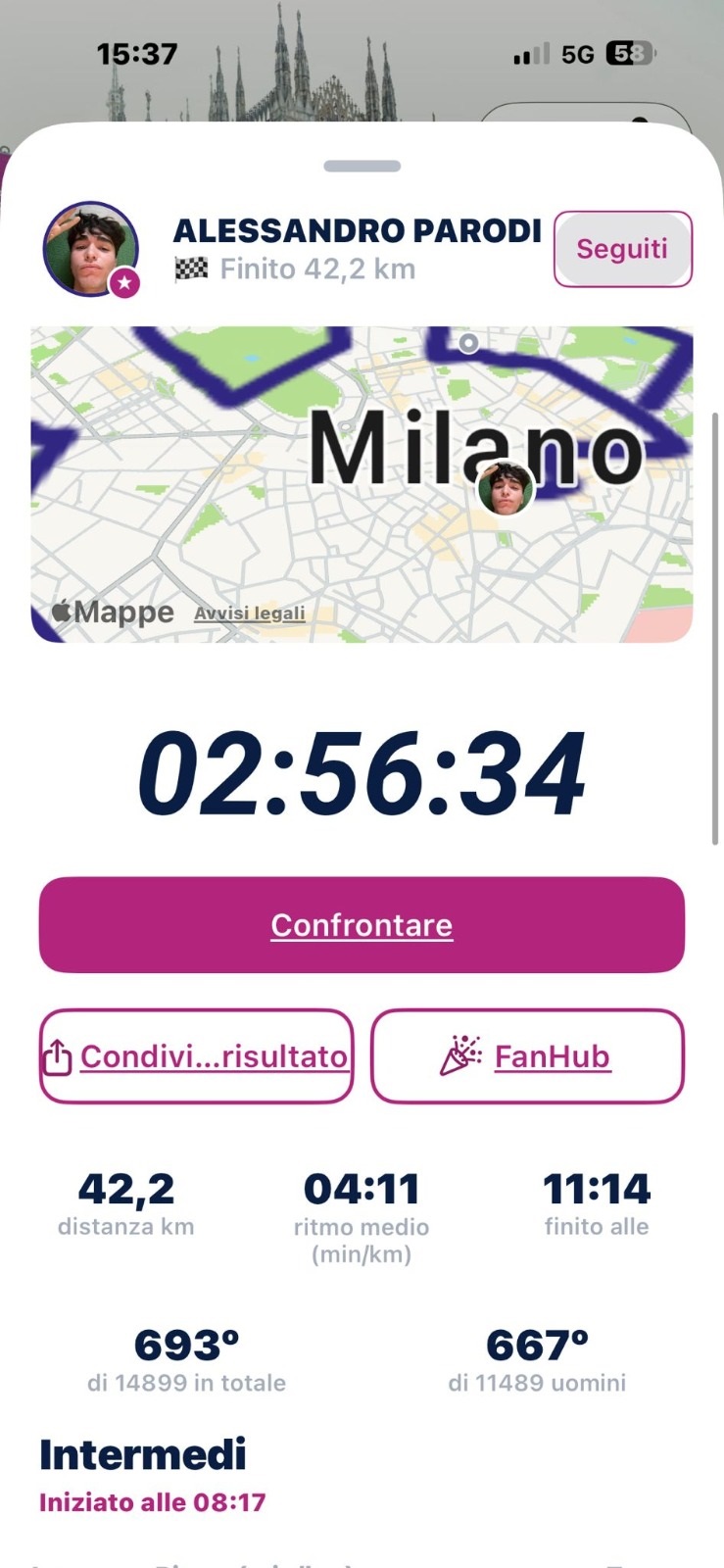Screen dimensions: 724x1568
Task: Tap the sheet grabber handle at top
Action: point(362,167)
